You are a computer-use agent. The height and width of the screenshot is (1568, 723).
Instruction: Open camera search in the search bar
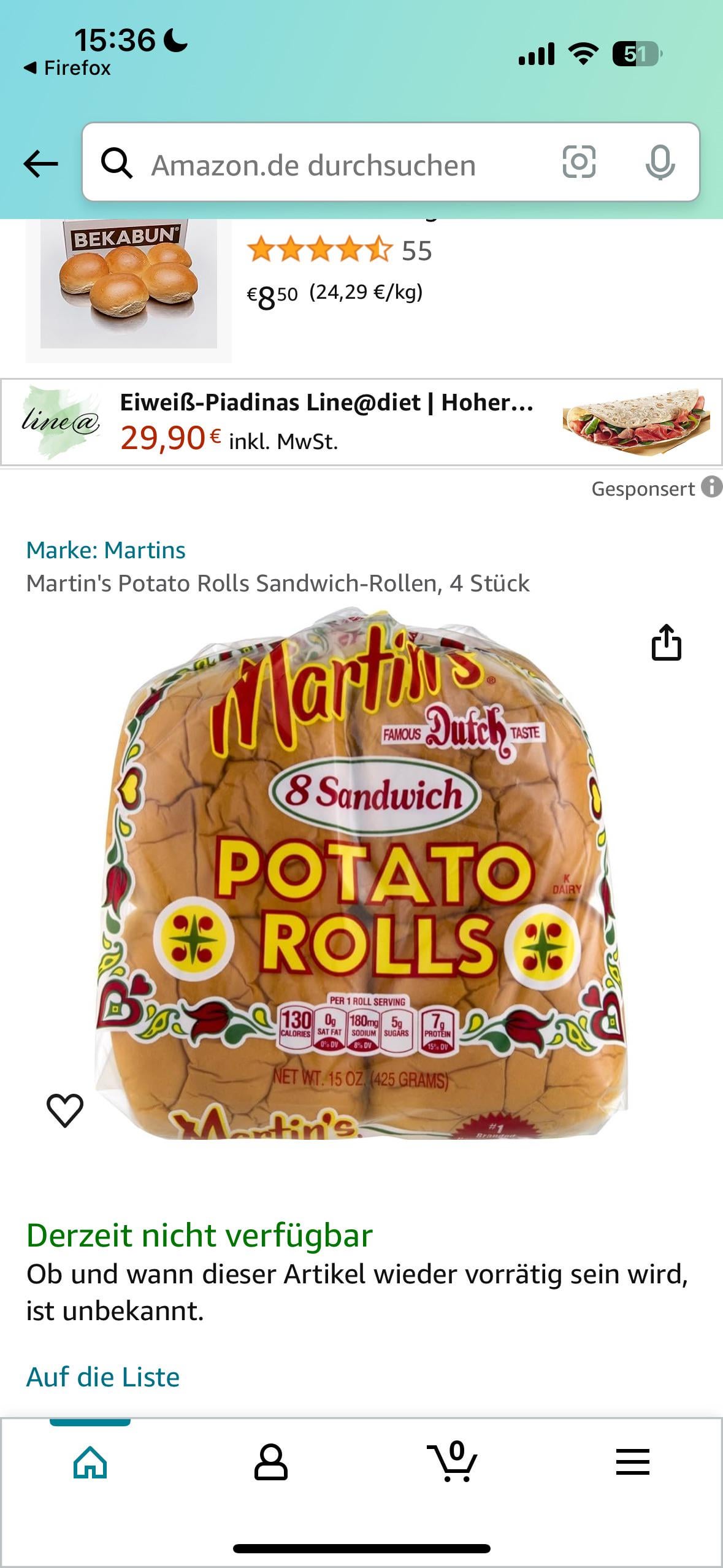coord(579,163)
